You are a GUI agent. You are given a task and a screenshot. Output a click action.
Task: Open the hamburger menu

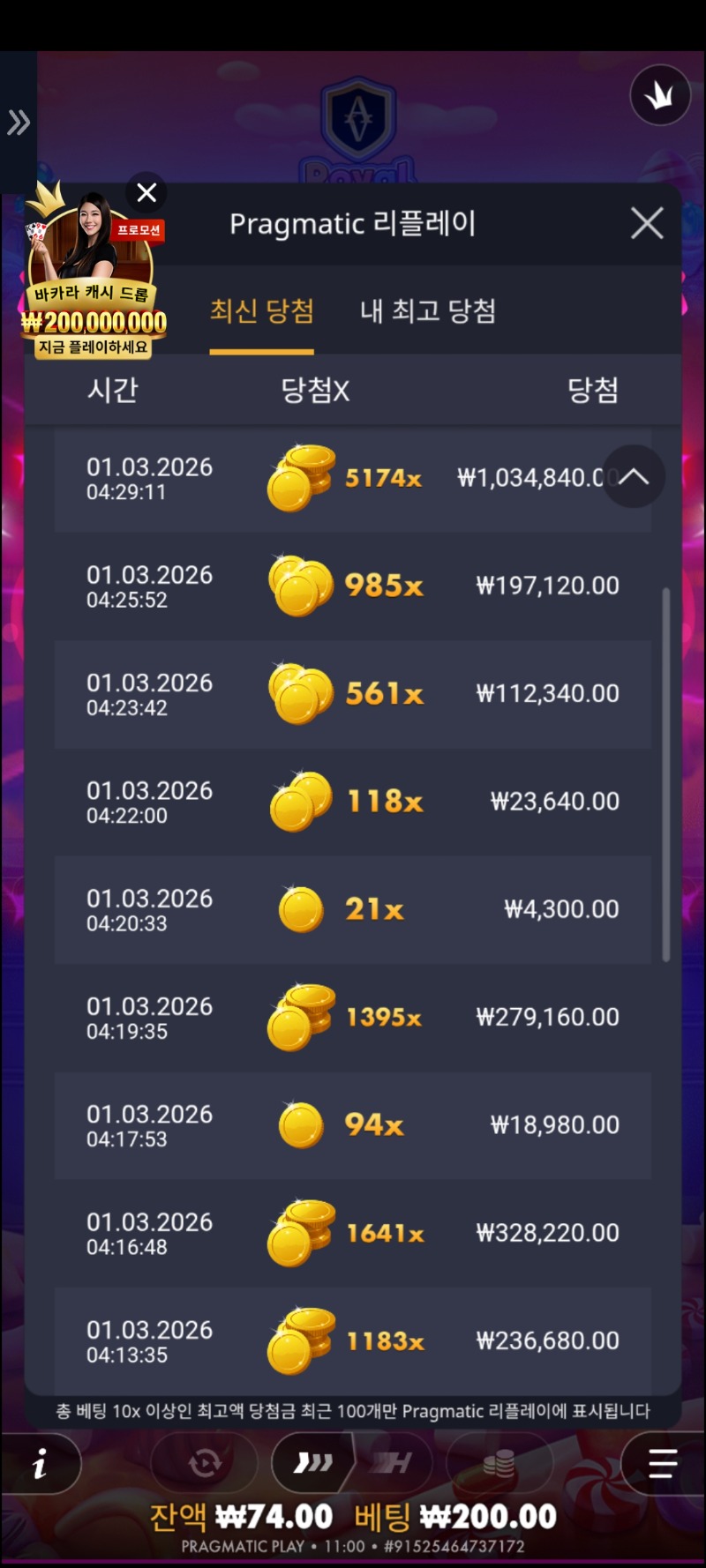coord(662,1464)
